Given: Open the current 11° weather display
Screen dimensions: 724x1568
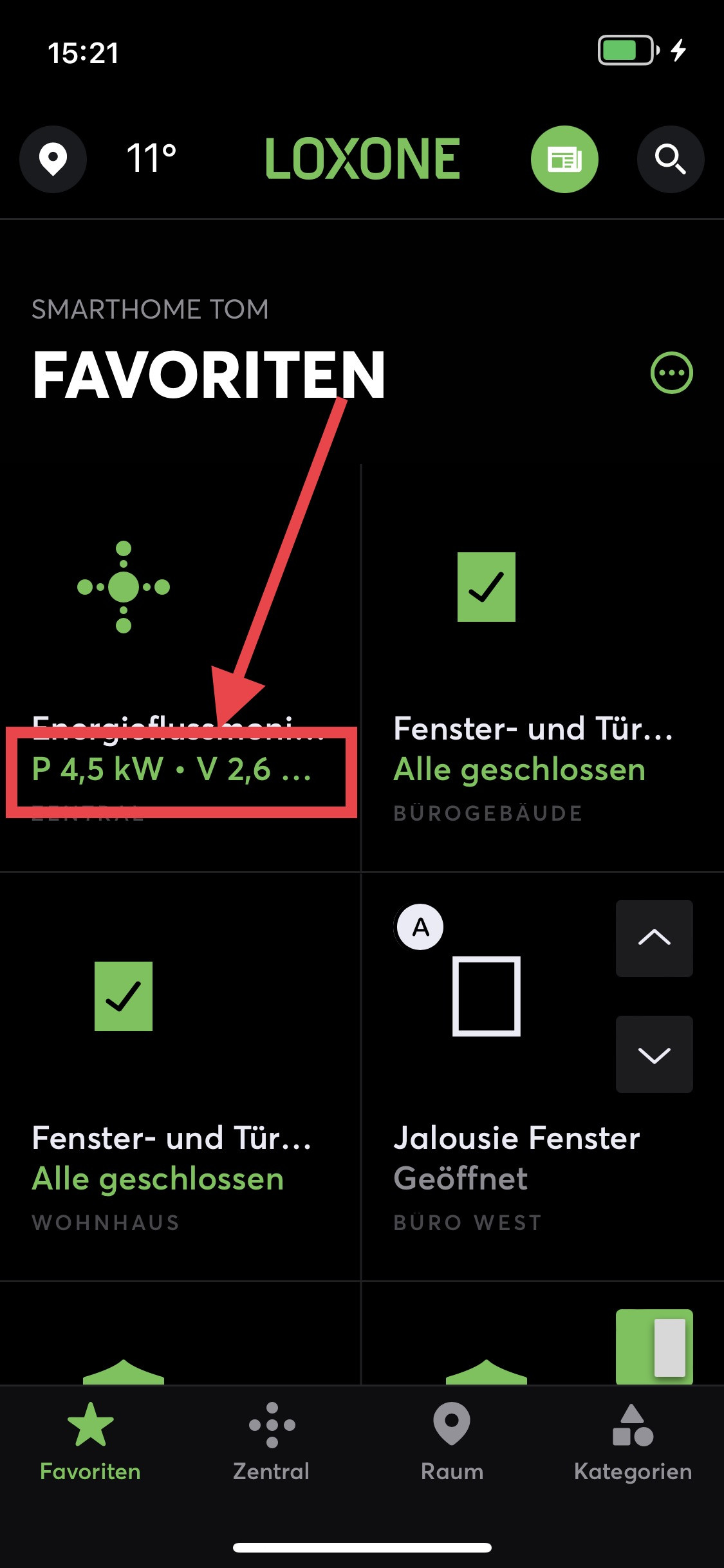Looking at the screenshot, I should [151, 159].
